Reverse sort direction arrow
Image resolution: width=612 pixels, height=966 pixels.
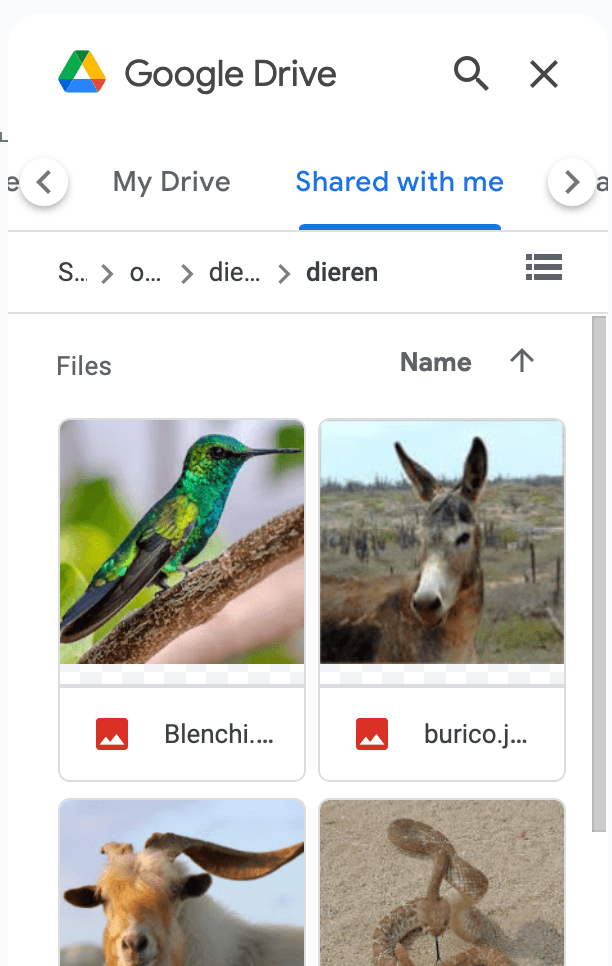(521, 362)
